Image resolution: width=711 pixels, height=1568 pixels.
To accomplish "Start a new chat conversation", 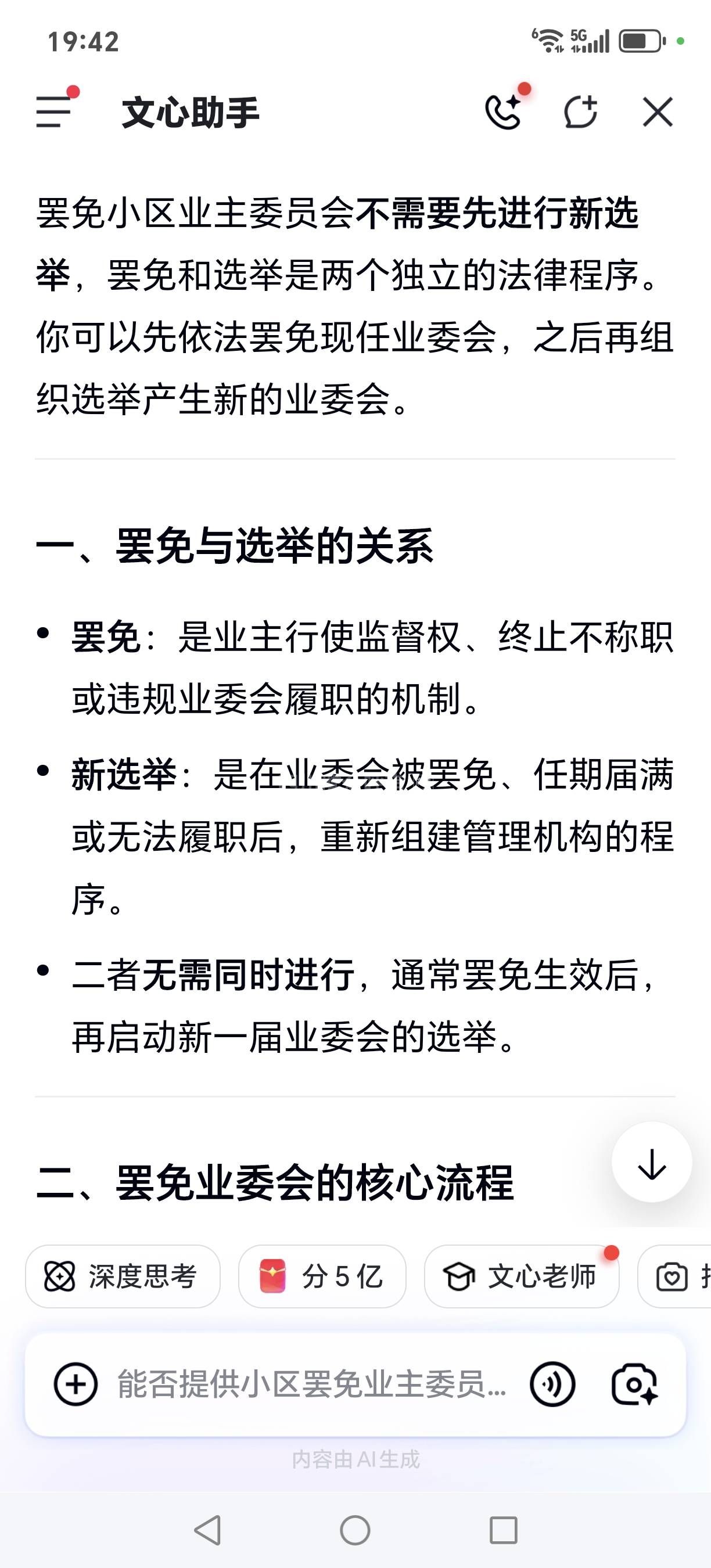I will 580,112.
